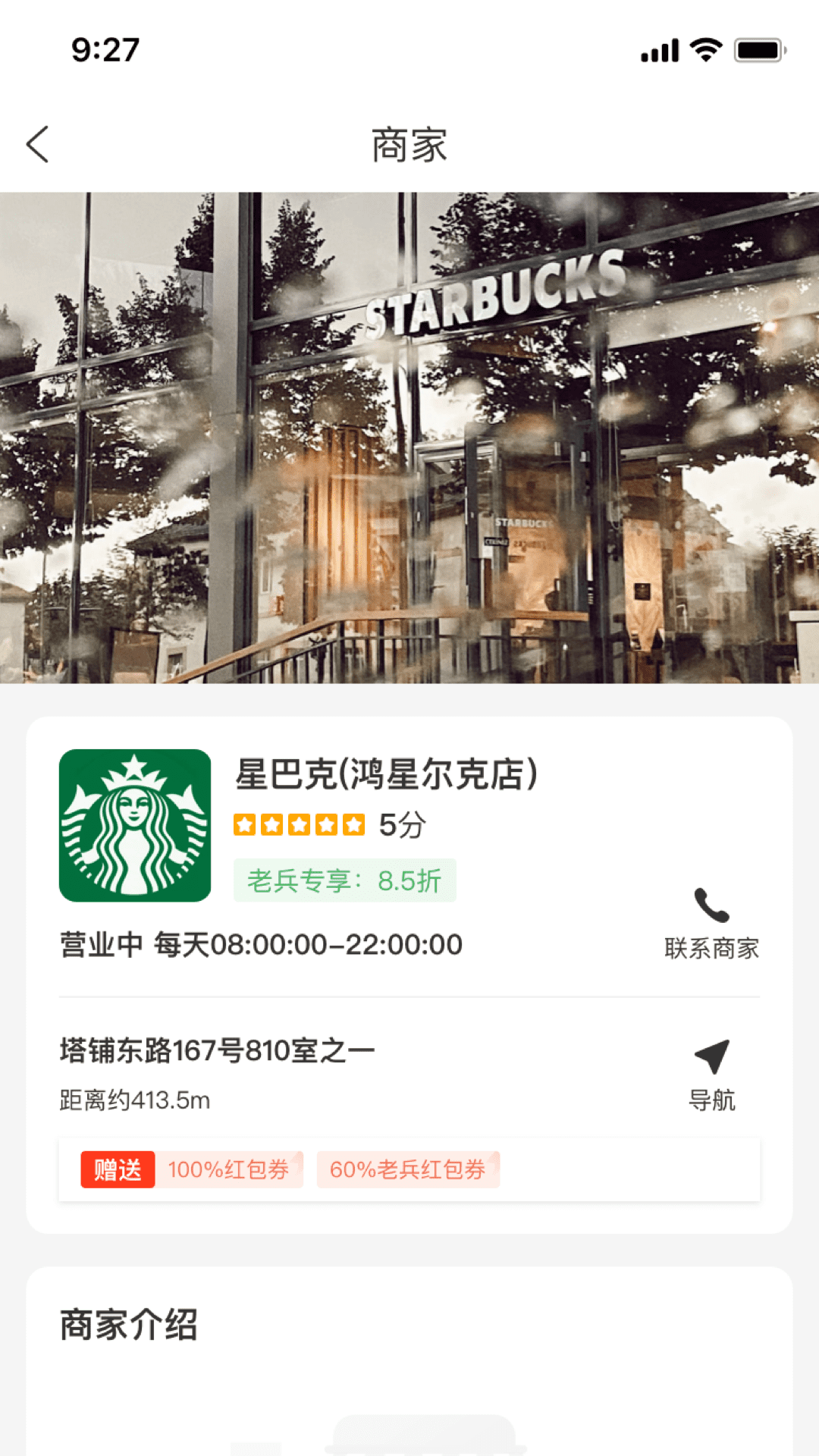Open the 100%红包券 coupon
This screenshot has height=1456, width=819.
pyautogui.click(x=228, y=1169)
